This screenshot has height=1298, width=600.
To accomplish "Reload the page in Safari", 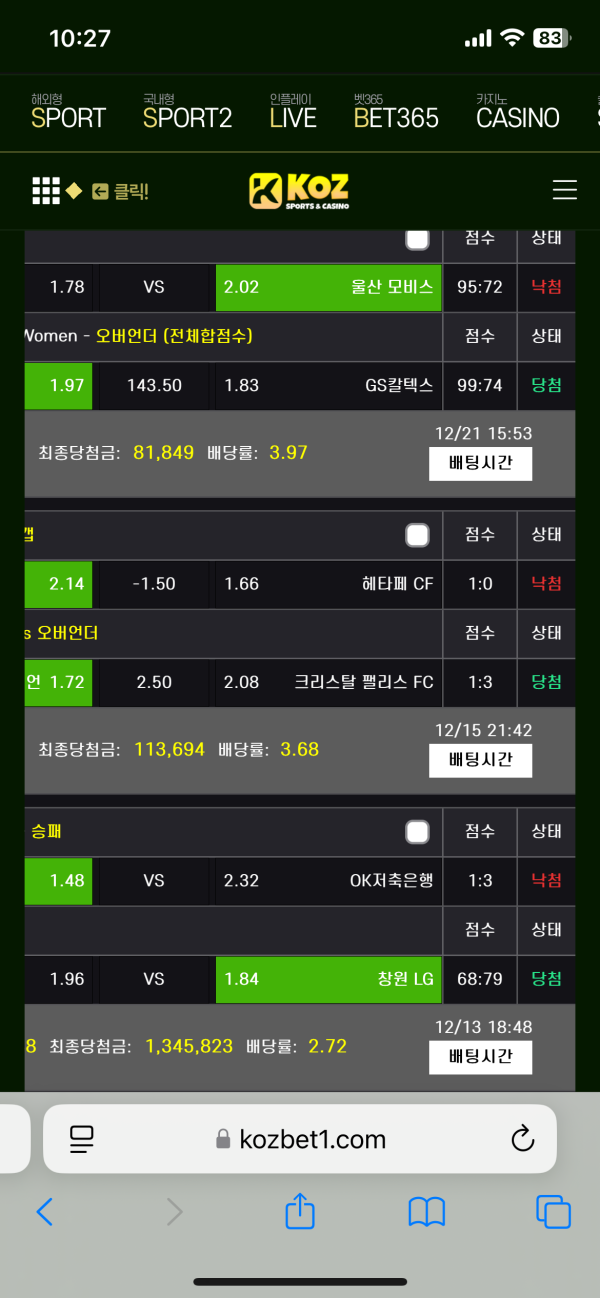I will click(522, 1138).
